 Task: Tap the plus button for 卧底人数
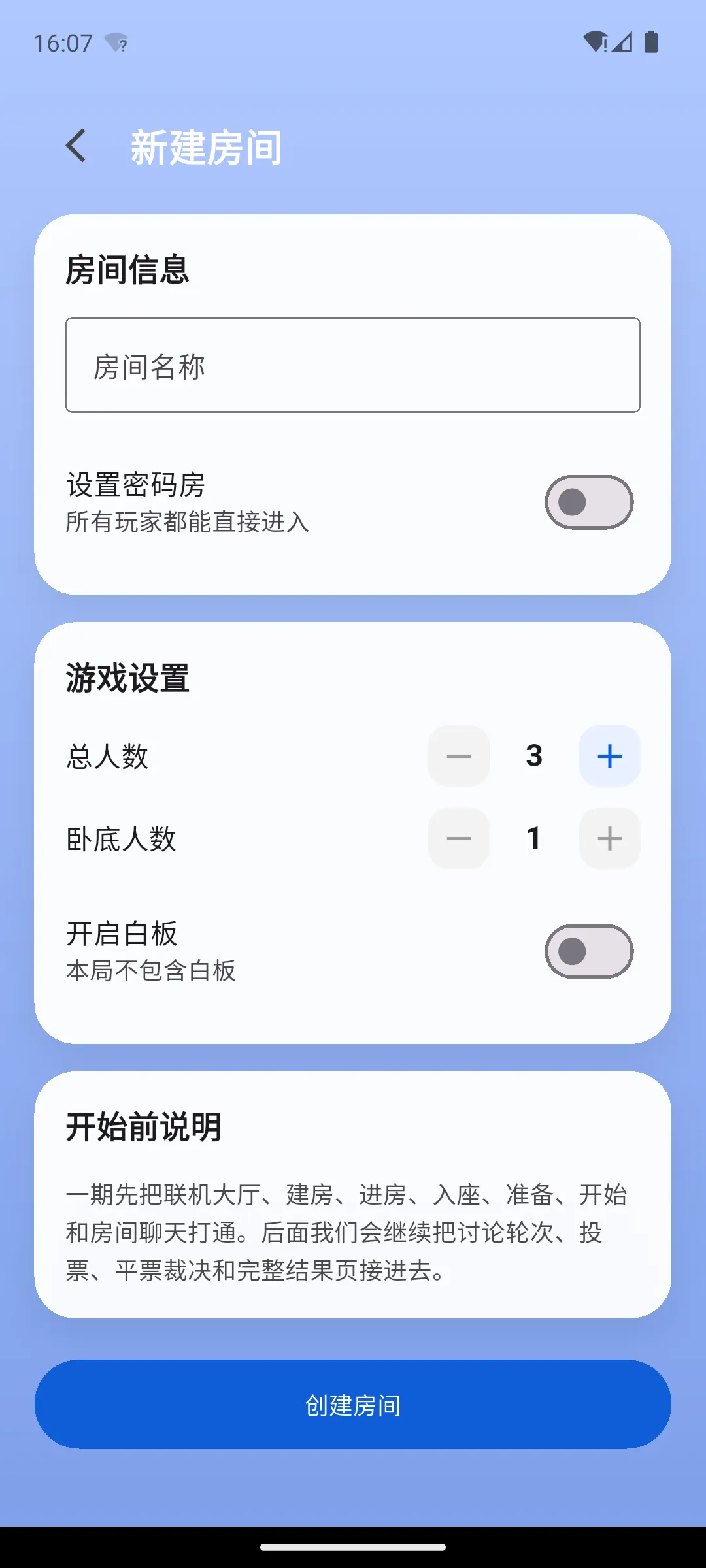coord(610,838)
